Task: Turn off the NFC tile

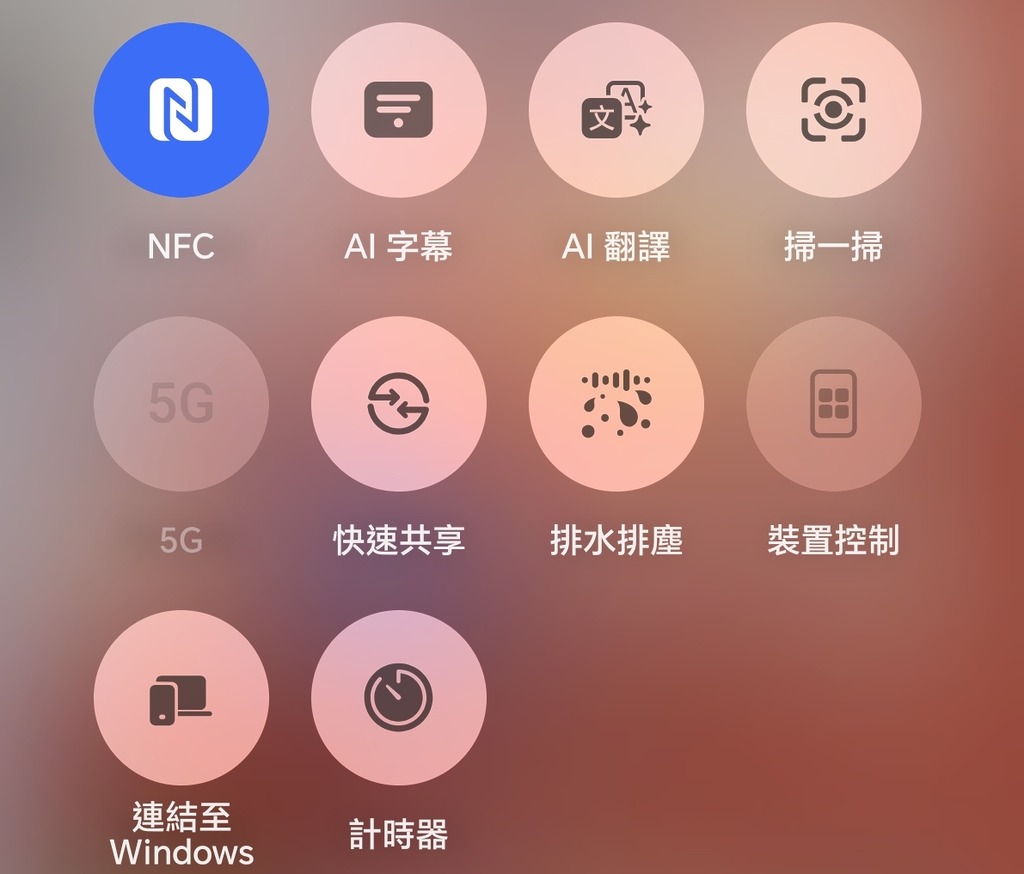Action: point(181,110)
